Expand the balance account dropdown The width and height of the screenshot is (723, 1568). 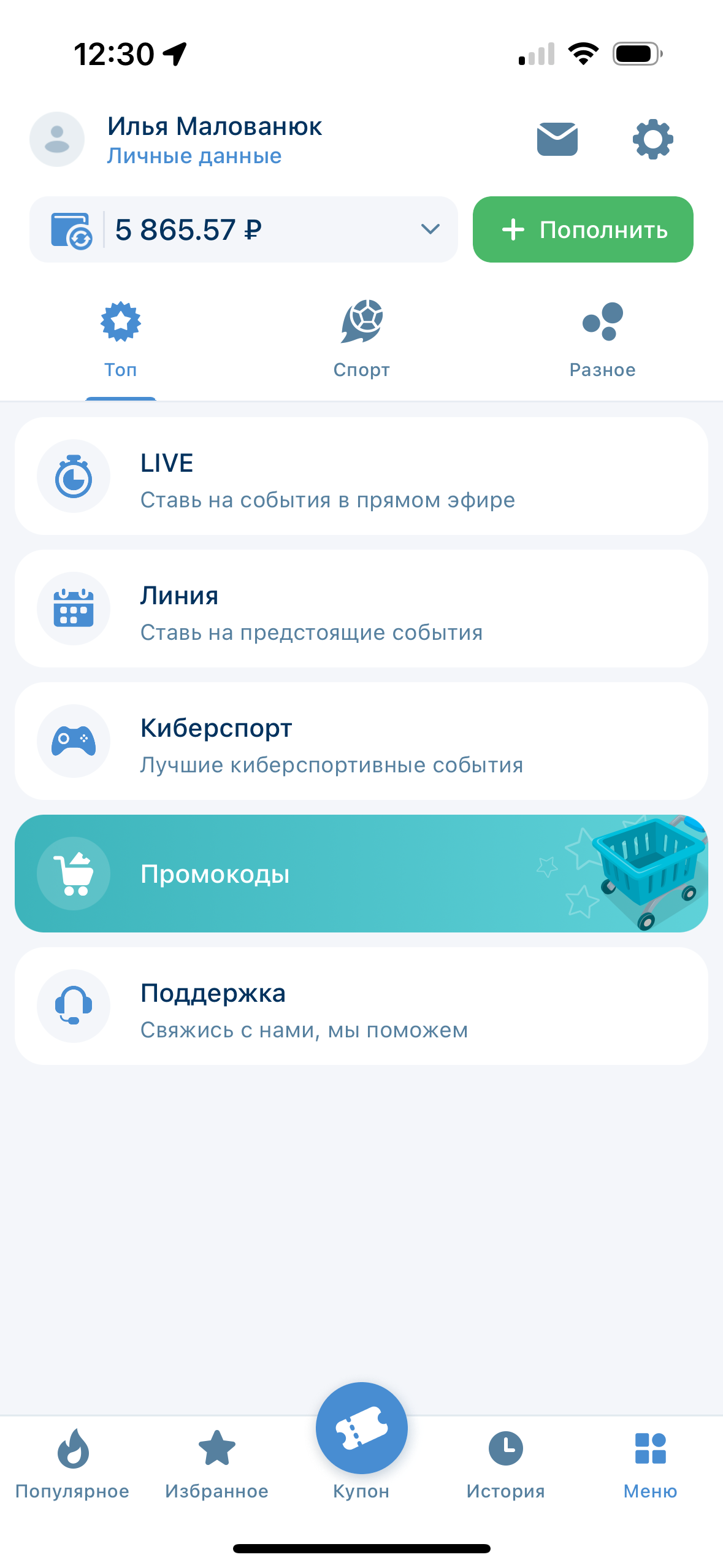(430, 229)
